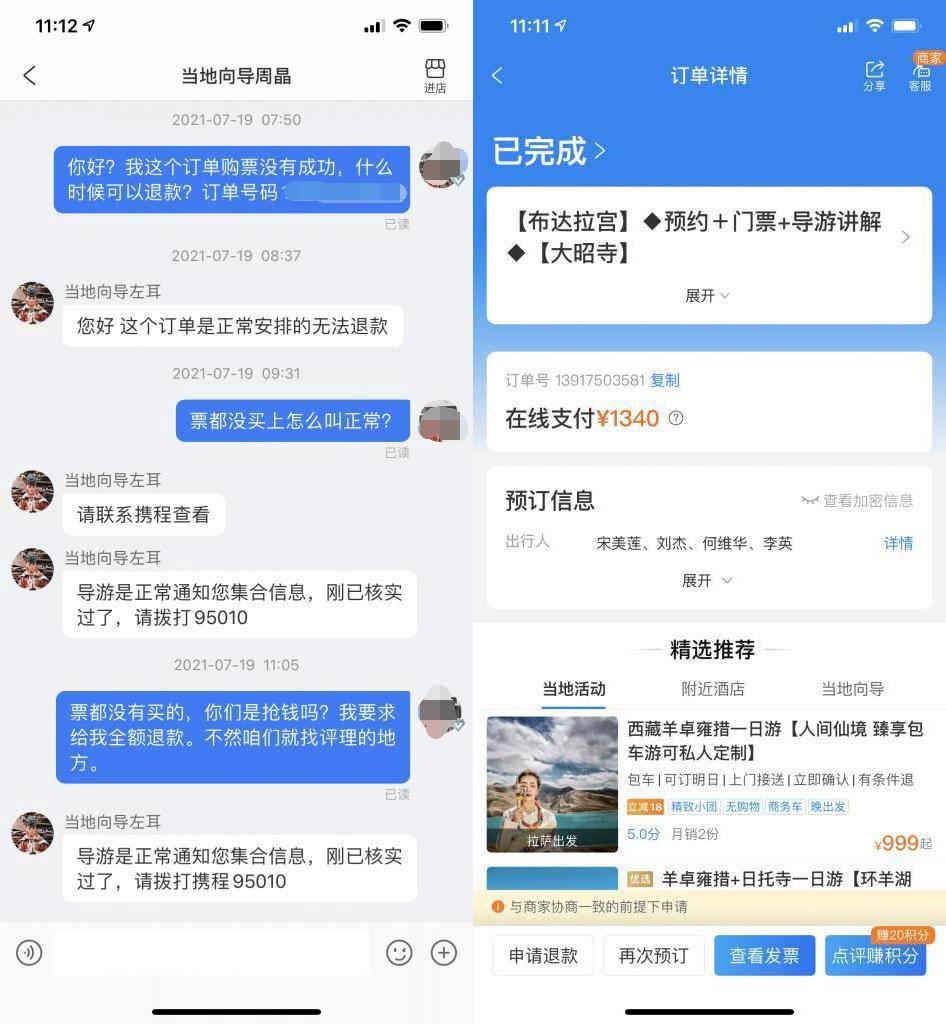Open the shop via the 进店 icon
The width and height of the screenshot is (946, 1024).
[x=435, y=74]
